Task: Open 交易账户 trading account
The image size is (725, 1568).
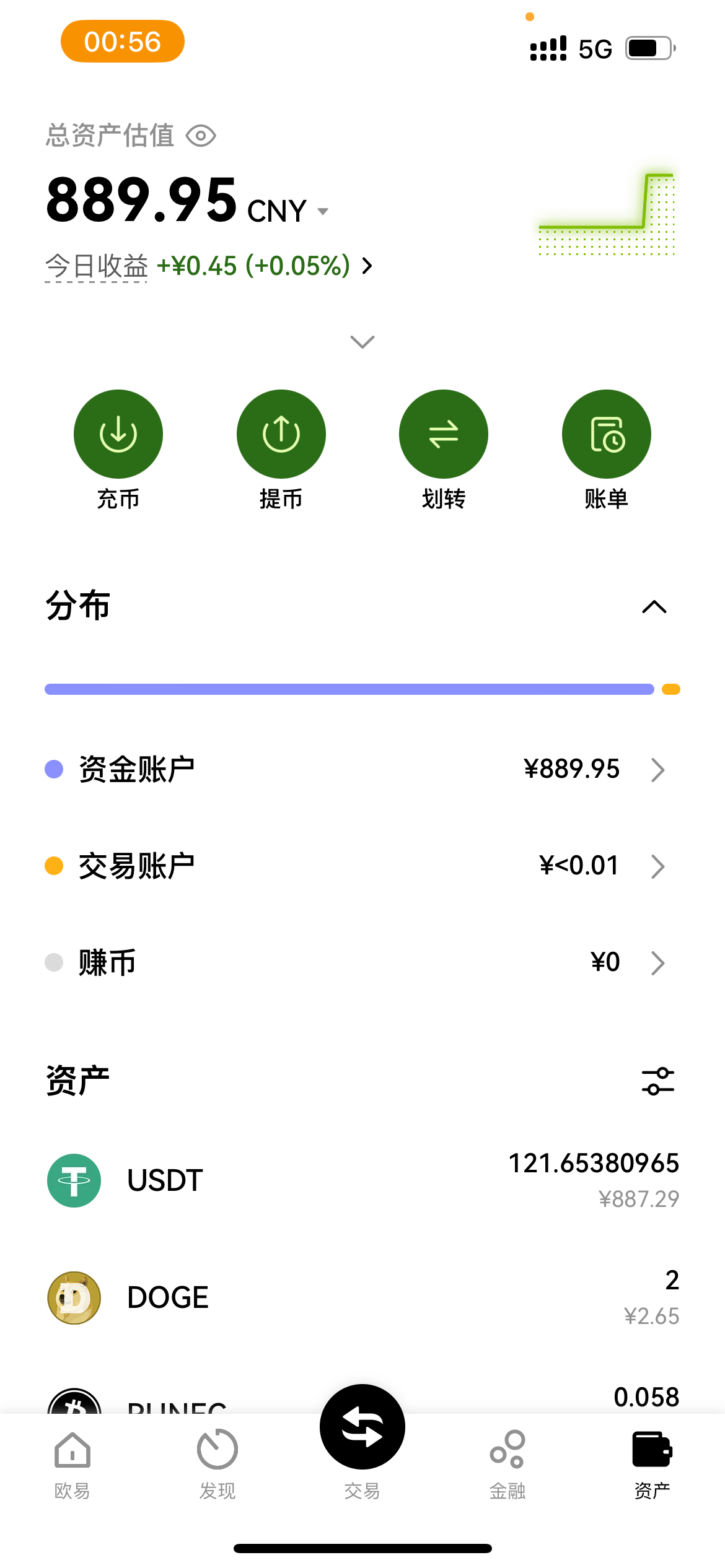Action: click(x=362, y=866)
